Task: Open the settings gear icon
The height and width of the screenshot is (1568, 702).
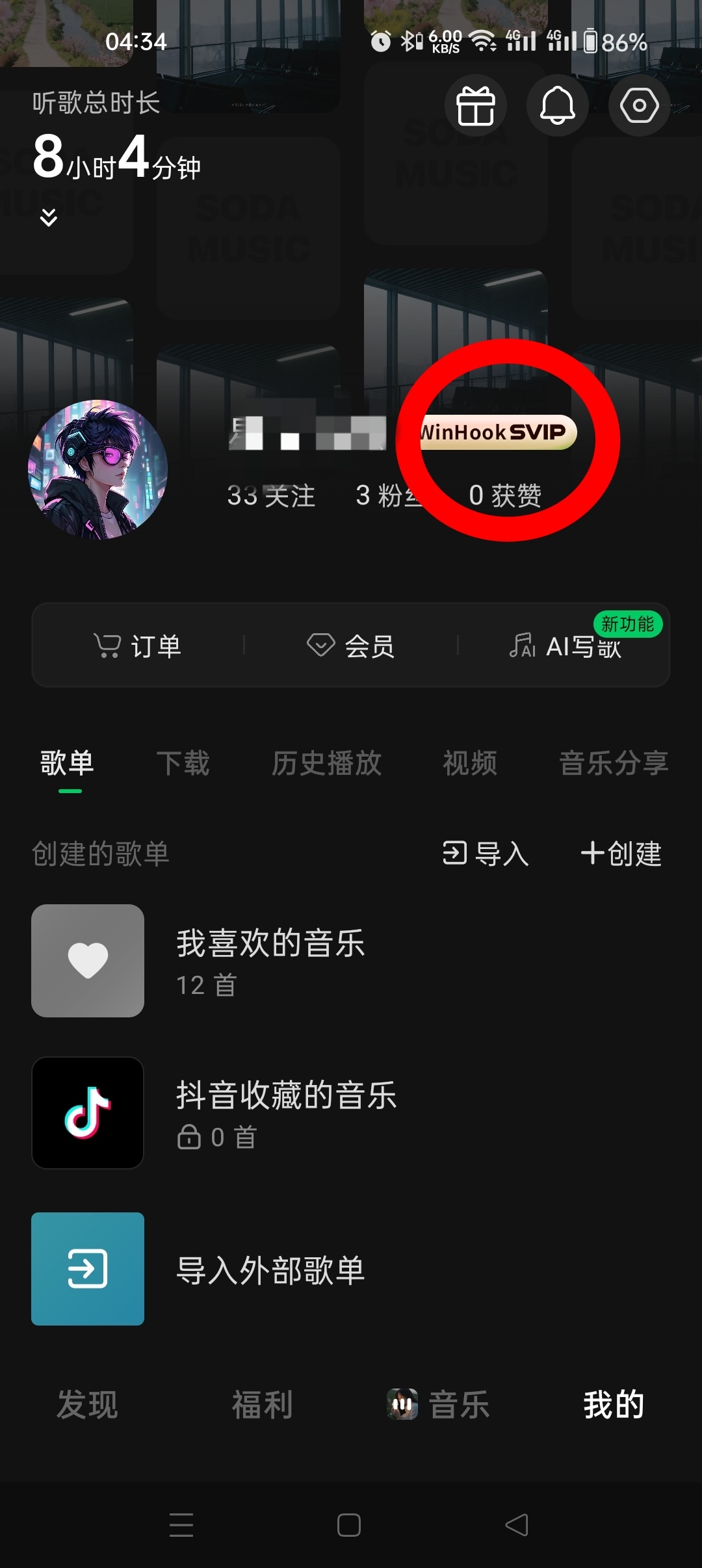Action: coord(640,105)
